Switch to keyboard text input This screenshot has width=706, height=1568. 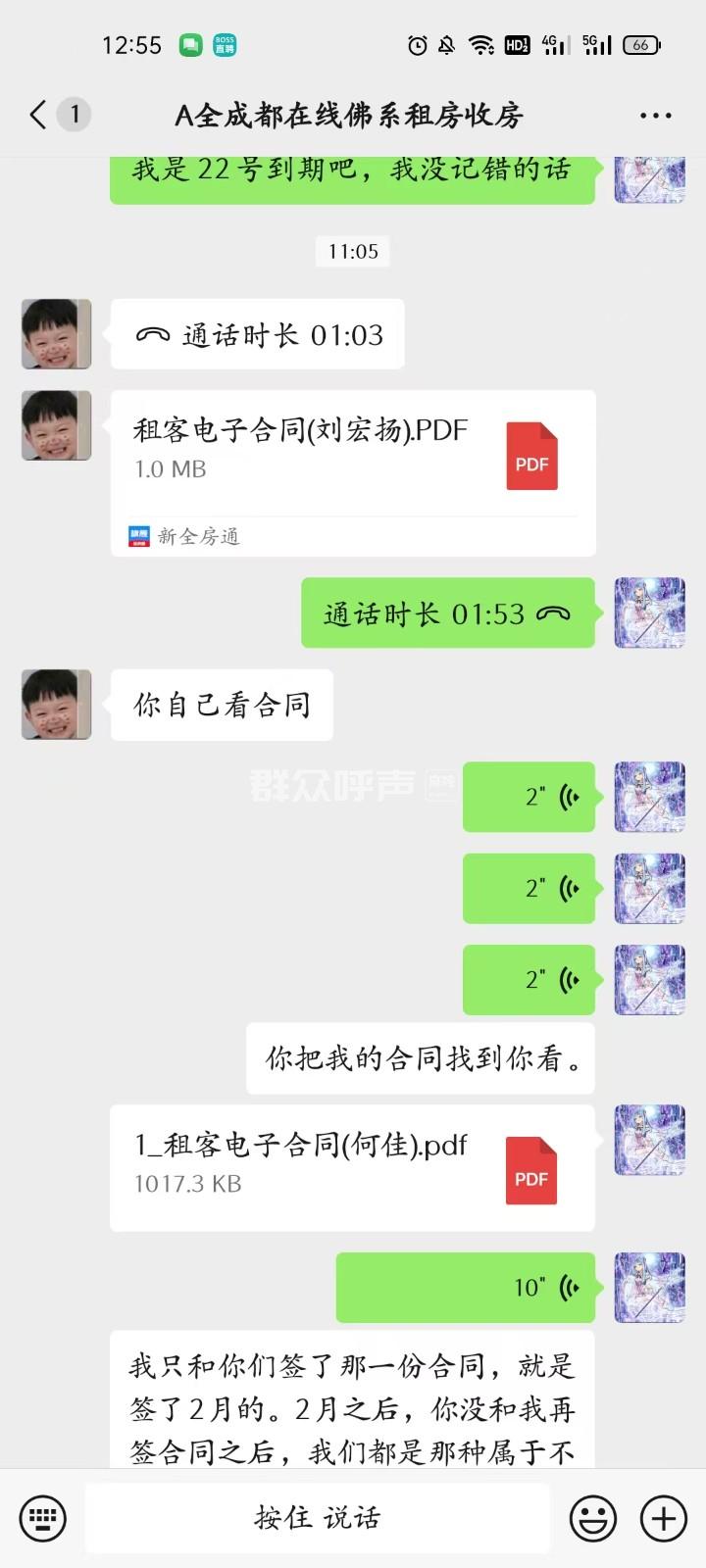click(42, 1518)
